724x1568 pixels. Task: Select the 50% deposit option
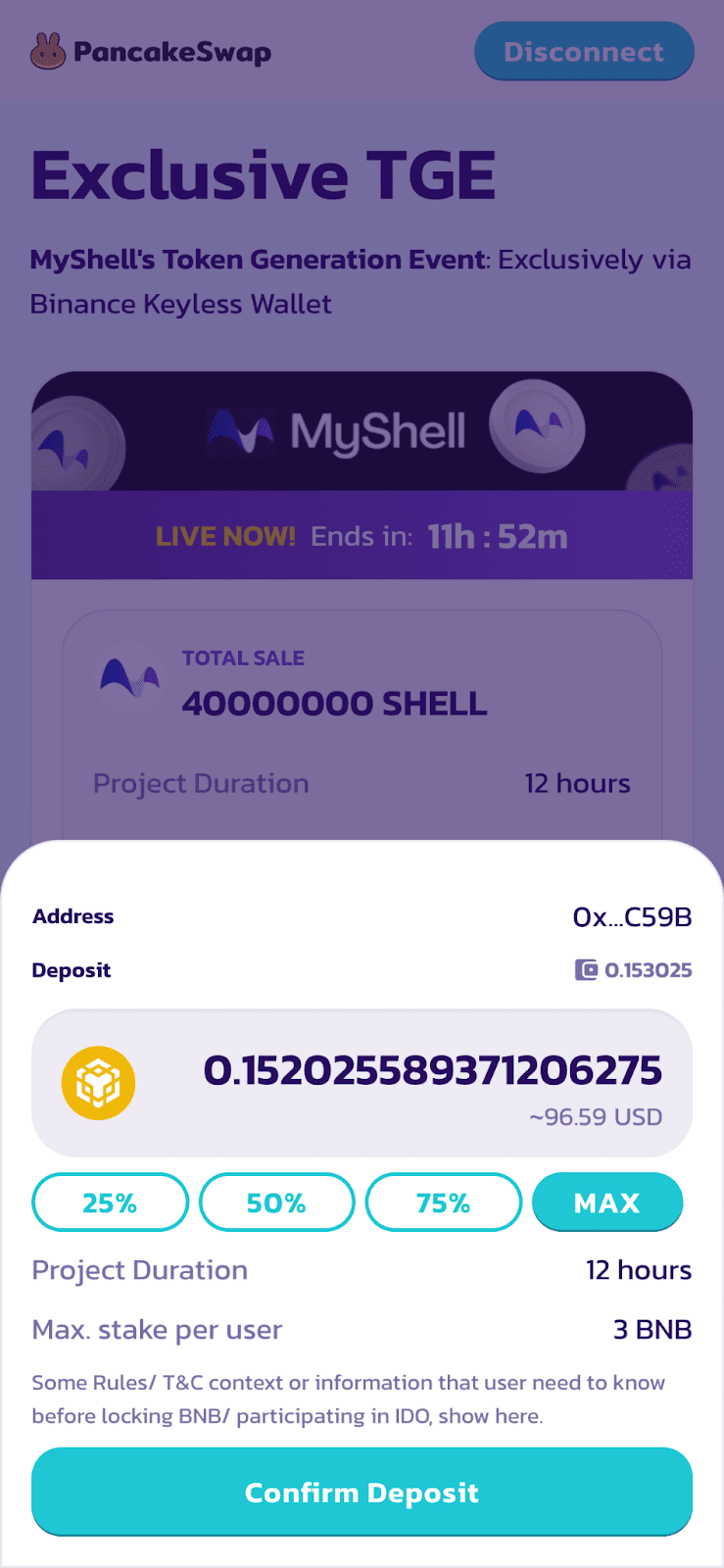[277, 1202]
